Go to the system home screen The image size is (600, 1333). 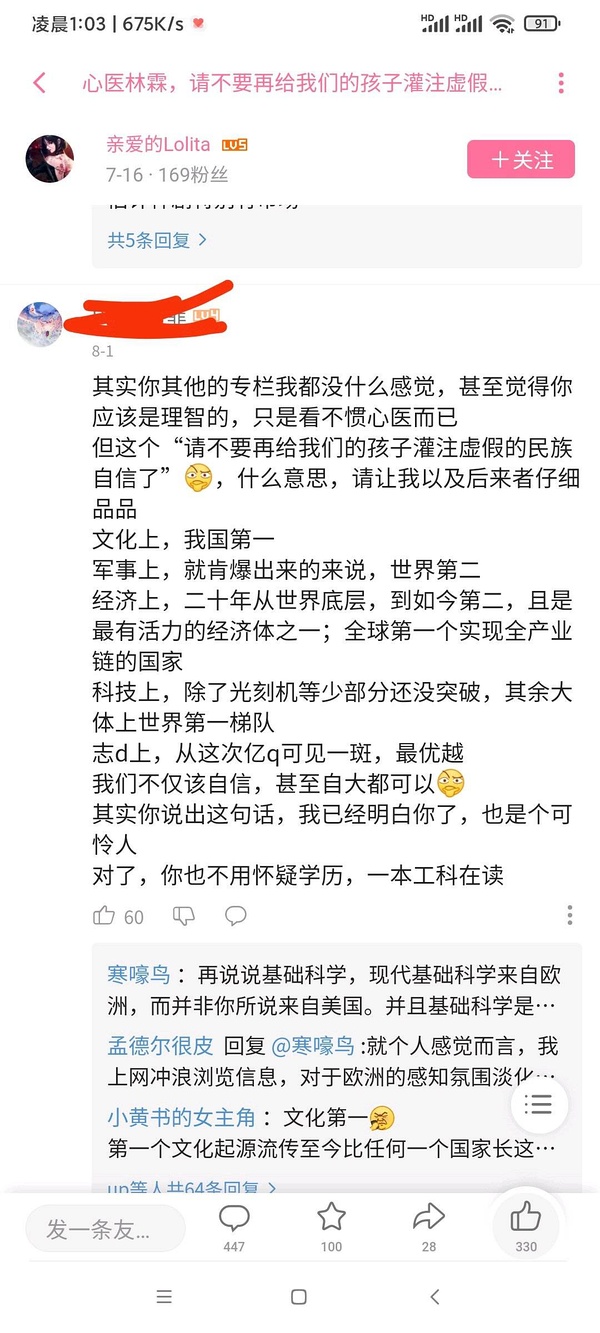[298, 1297]
